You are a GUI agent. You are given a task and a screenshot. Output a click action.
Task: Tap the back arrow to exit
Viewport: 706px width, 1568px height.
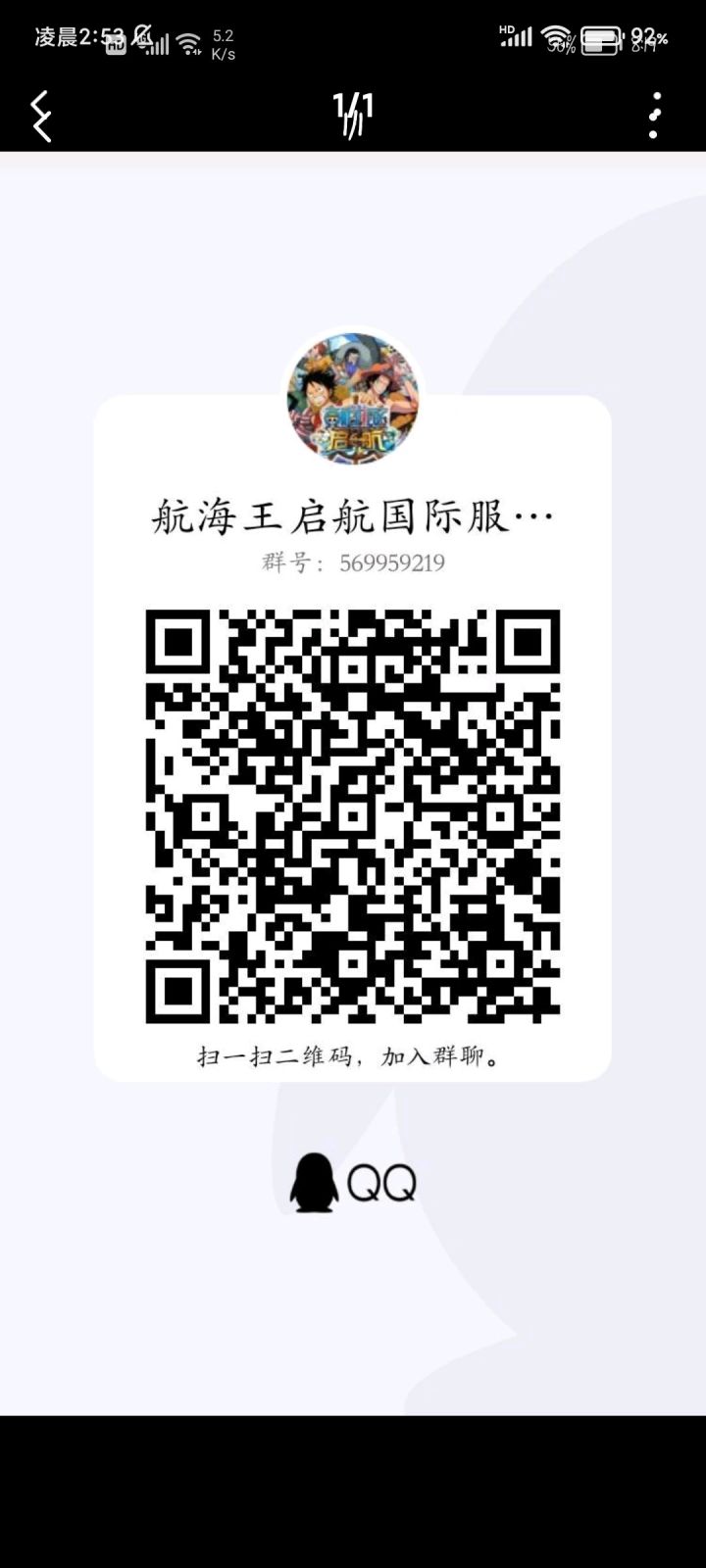click(x=41, y=116)
